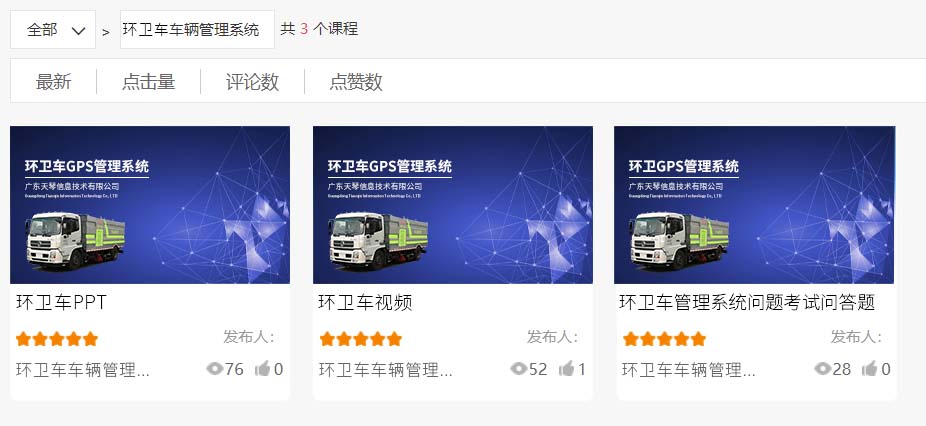Open the 环卫车管理系统问题考试问答题 course
Screen dimensions: 926x426
pyautogui.click(x=754, y=205)
